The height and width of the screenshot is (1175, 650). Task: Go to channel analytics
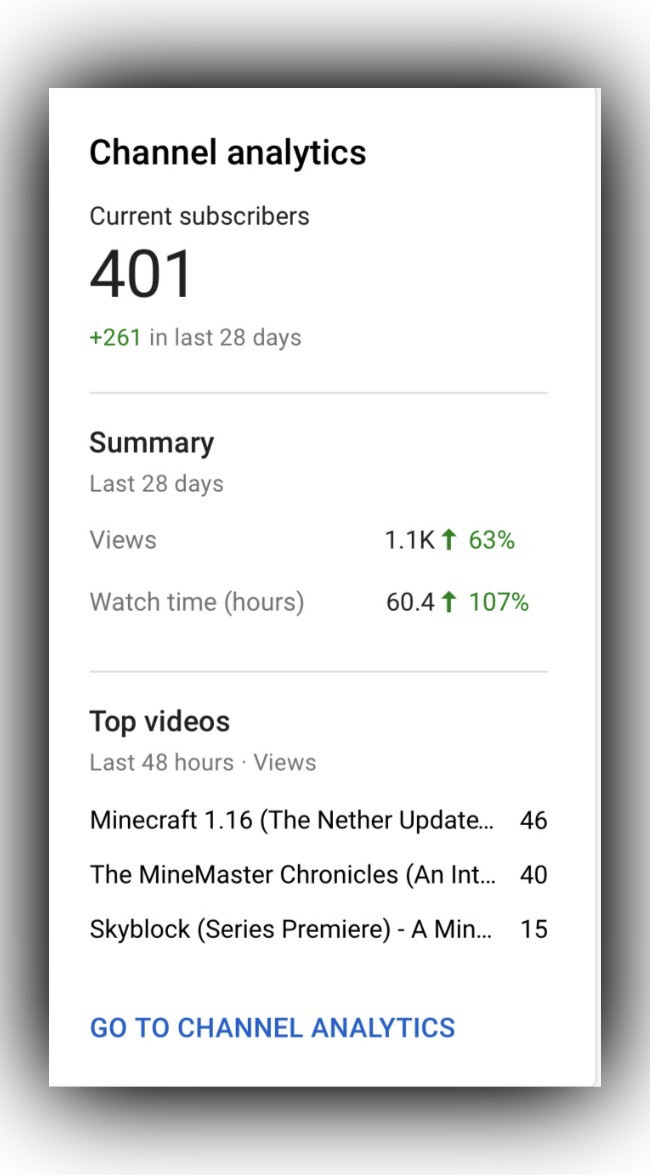click(272, 1027)
